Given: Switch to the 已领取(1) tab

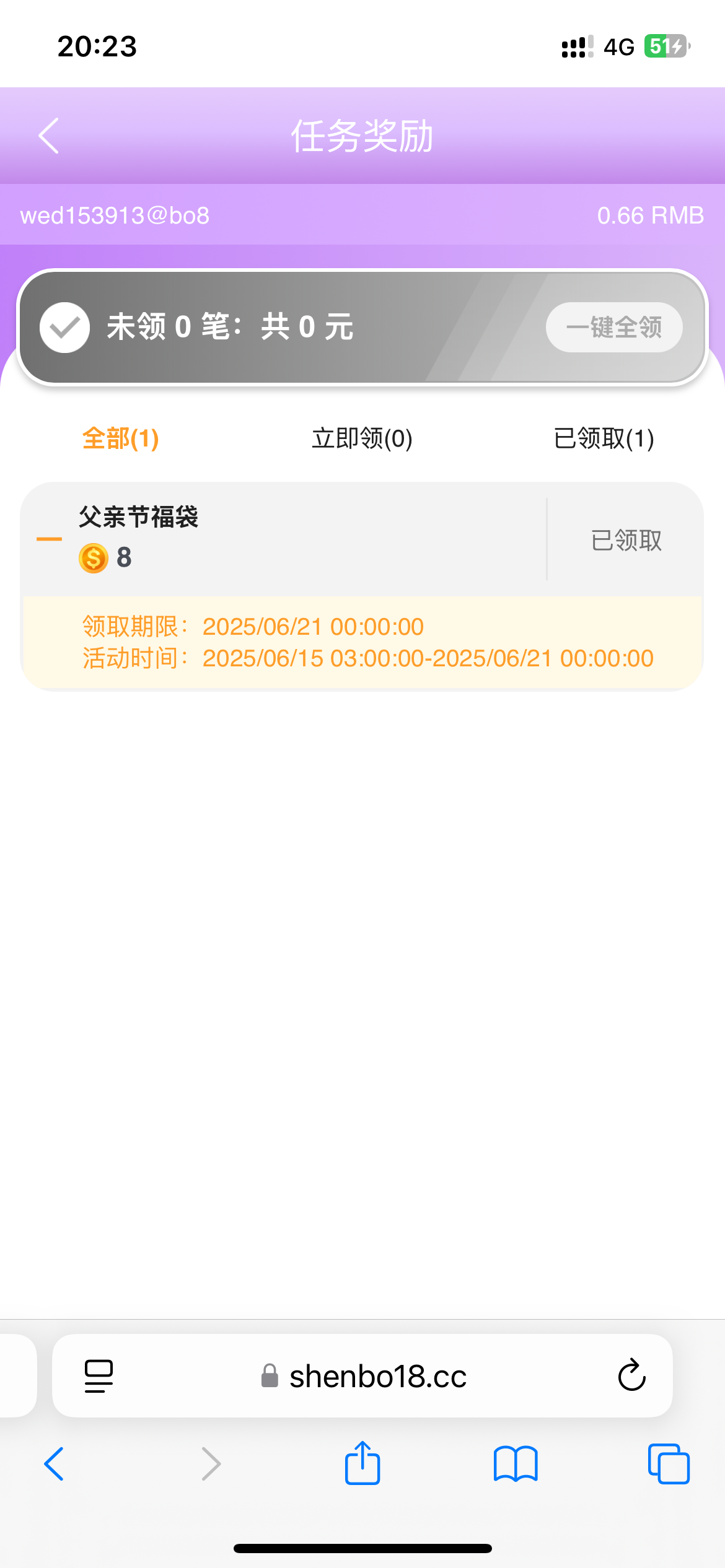Looking at the screenshot, I should (x=604, y=438).
